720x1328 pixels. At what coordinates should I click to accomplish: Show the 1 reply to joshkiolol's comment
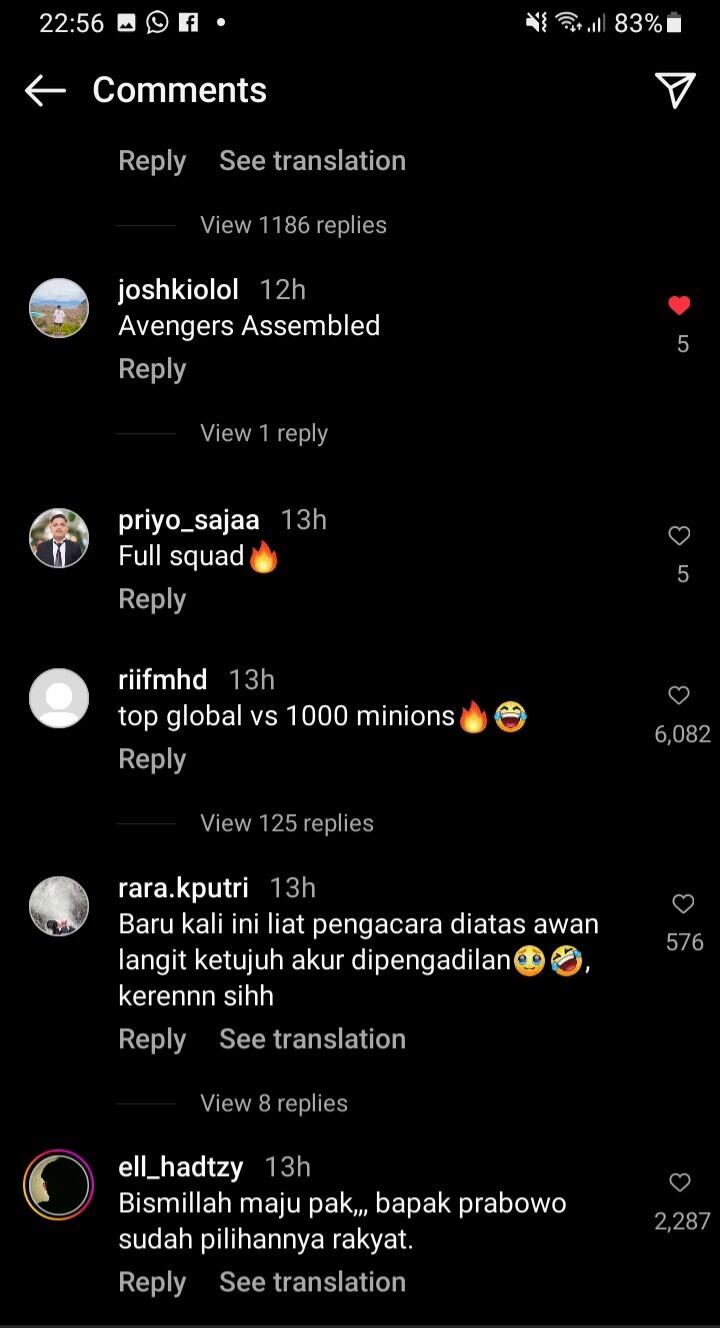tap(263, 433)
